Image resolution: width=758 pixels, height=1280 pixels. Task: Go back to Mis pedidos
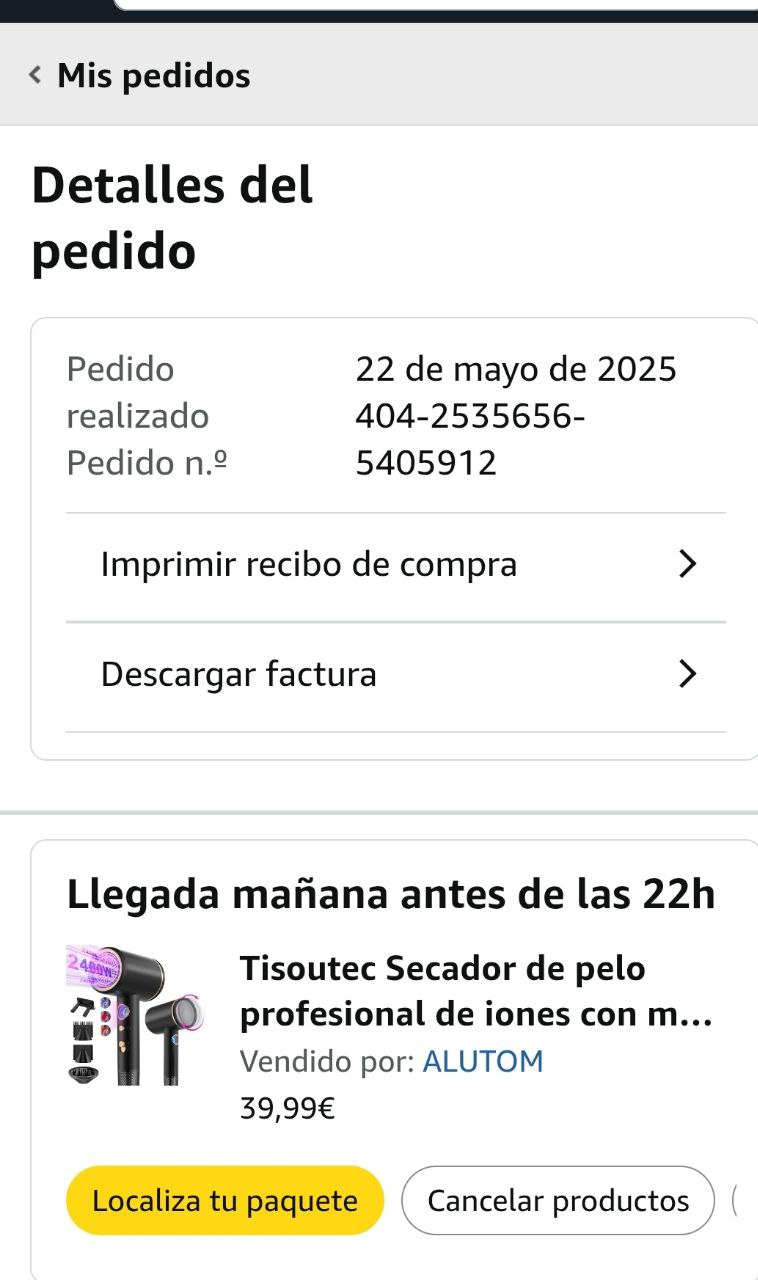(x=140, y=76)
